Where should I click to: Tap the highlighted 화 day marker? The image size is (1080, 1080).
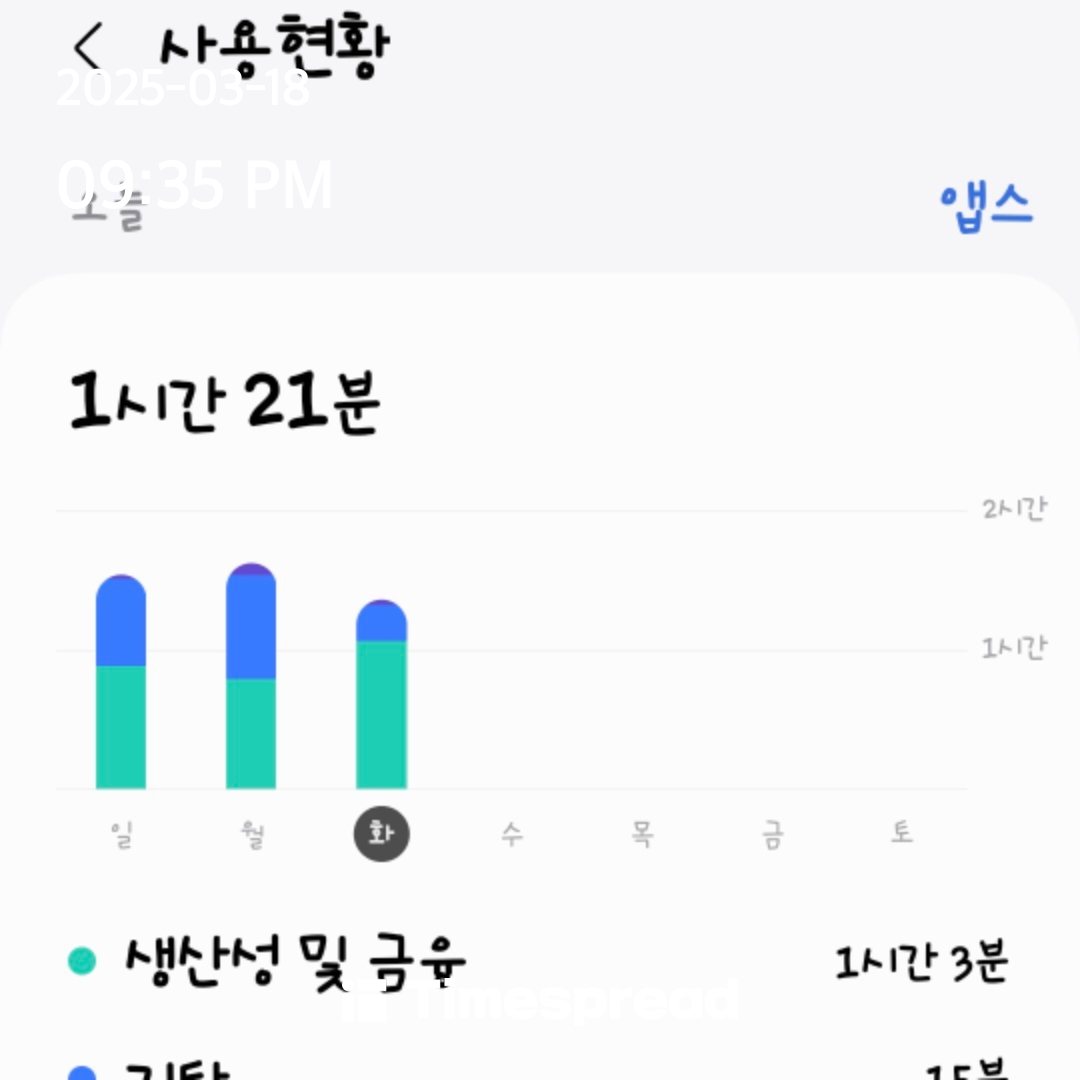tap(381, 835)
